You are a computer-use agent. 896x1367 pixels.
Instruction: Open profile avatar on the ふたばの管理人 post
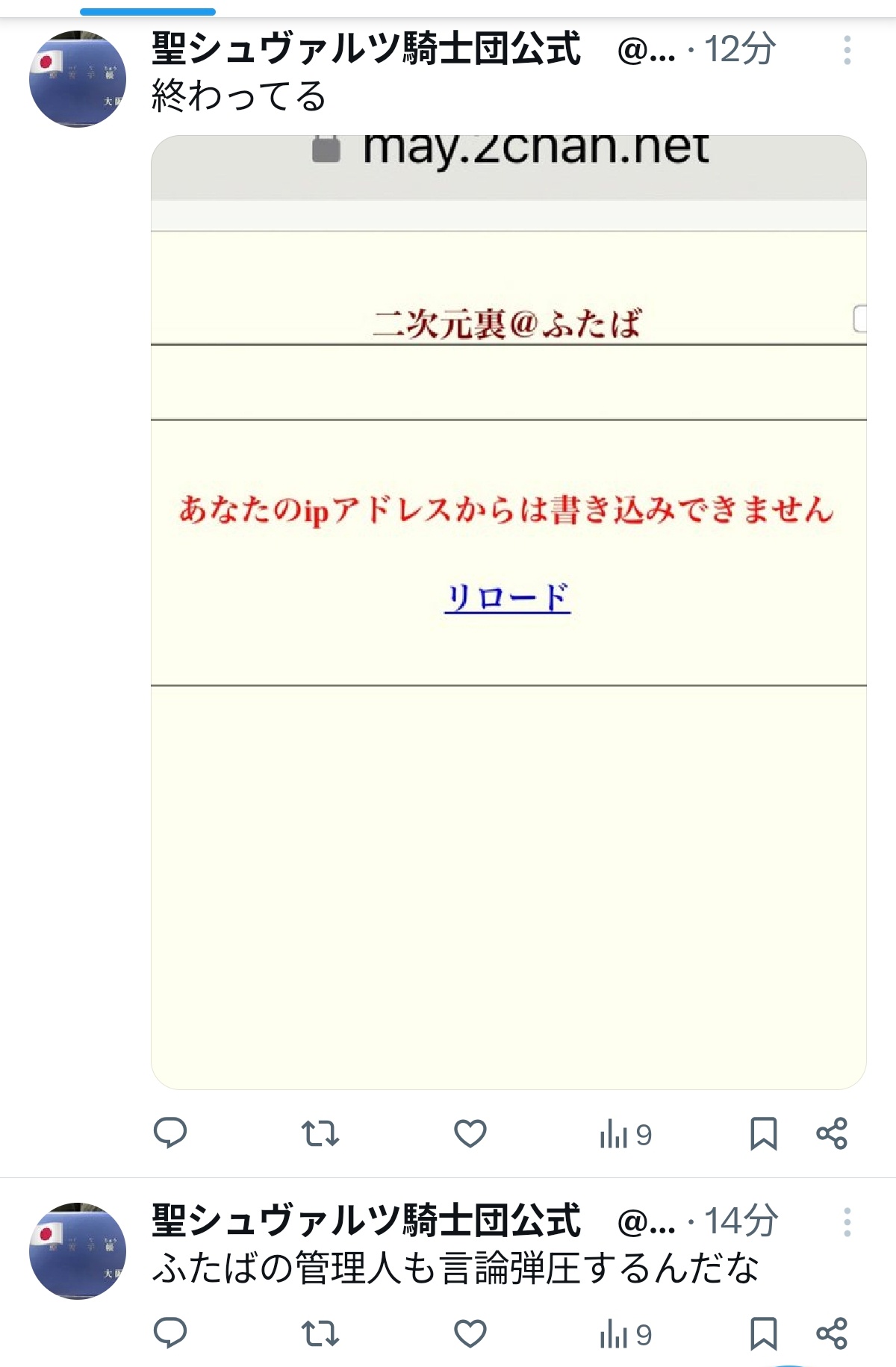[78, 1251]
